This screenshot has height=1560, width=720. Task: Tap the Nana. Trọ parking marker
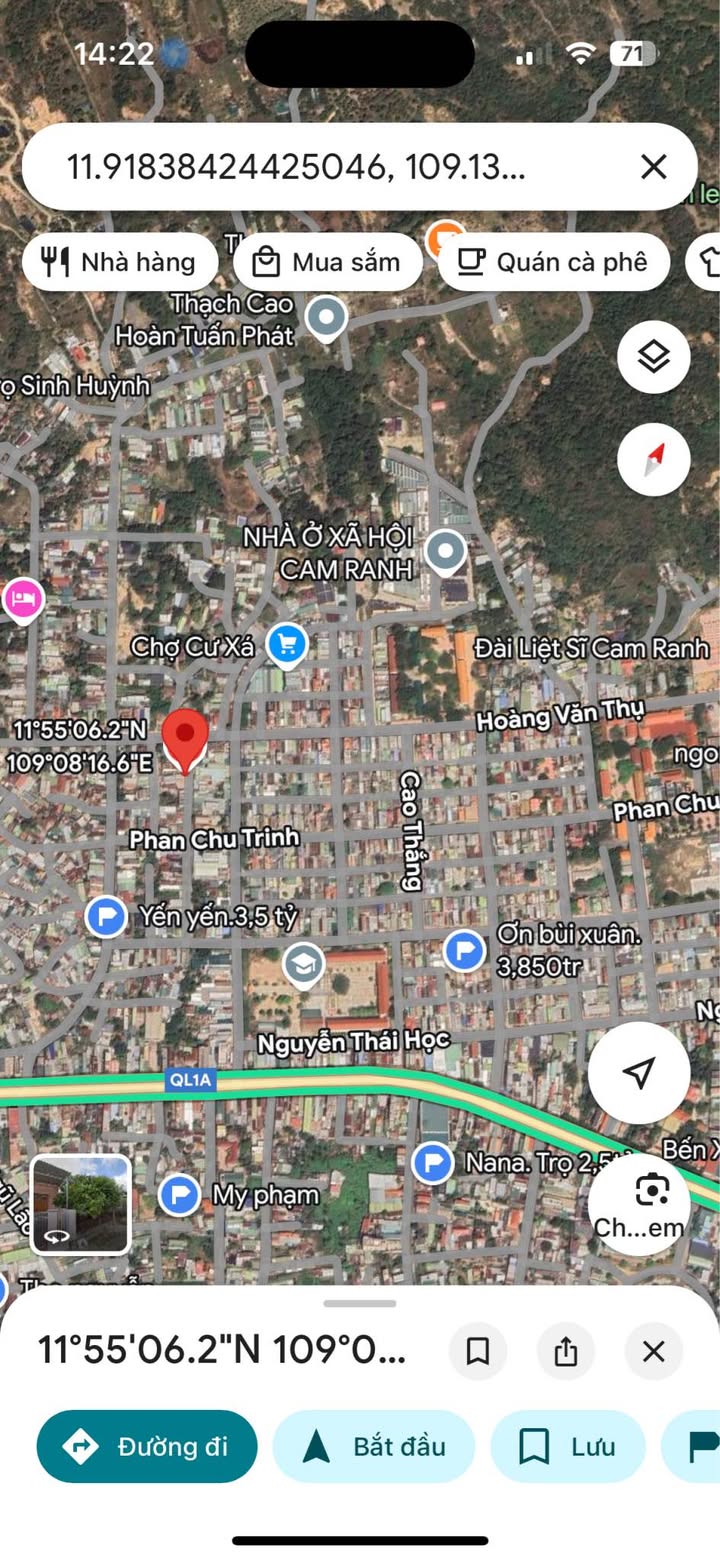tap(432, 1163)
